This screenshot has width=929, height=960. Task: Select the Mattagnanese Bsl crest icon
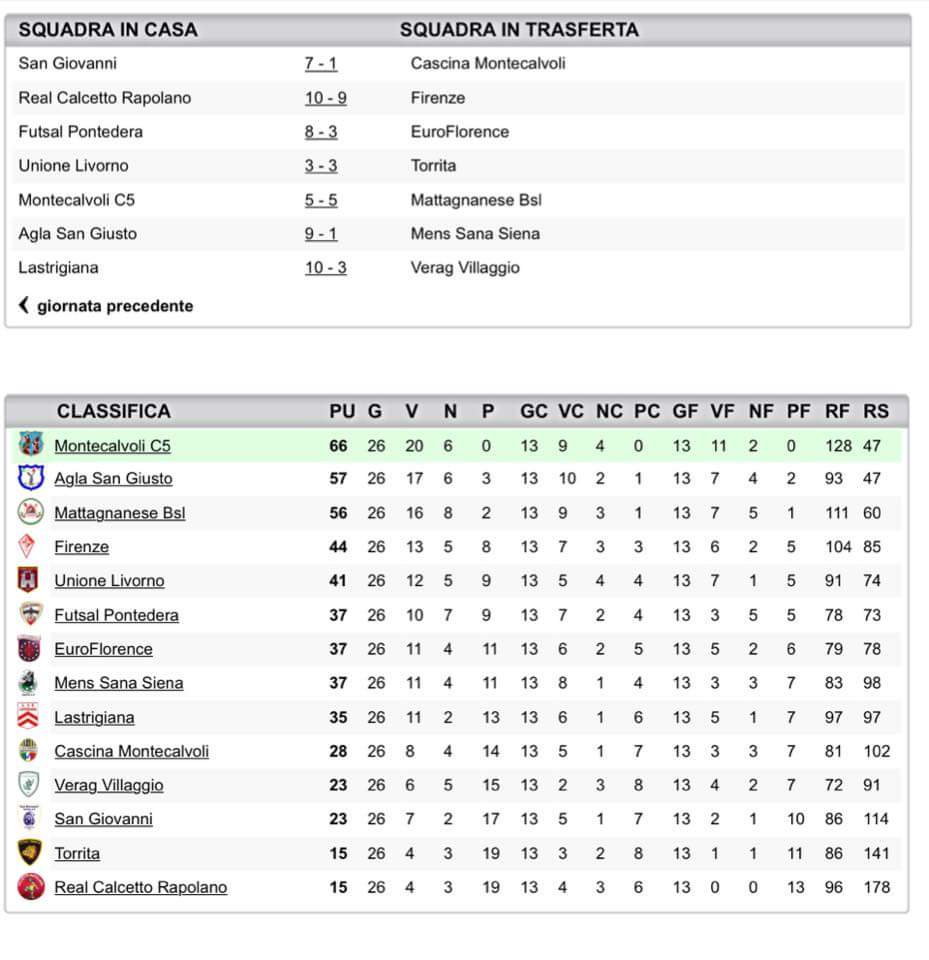pyautogui.click(x=31, y=512)
